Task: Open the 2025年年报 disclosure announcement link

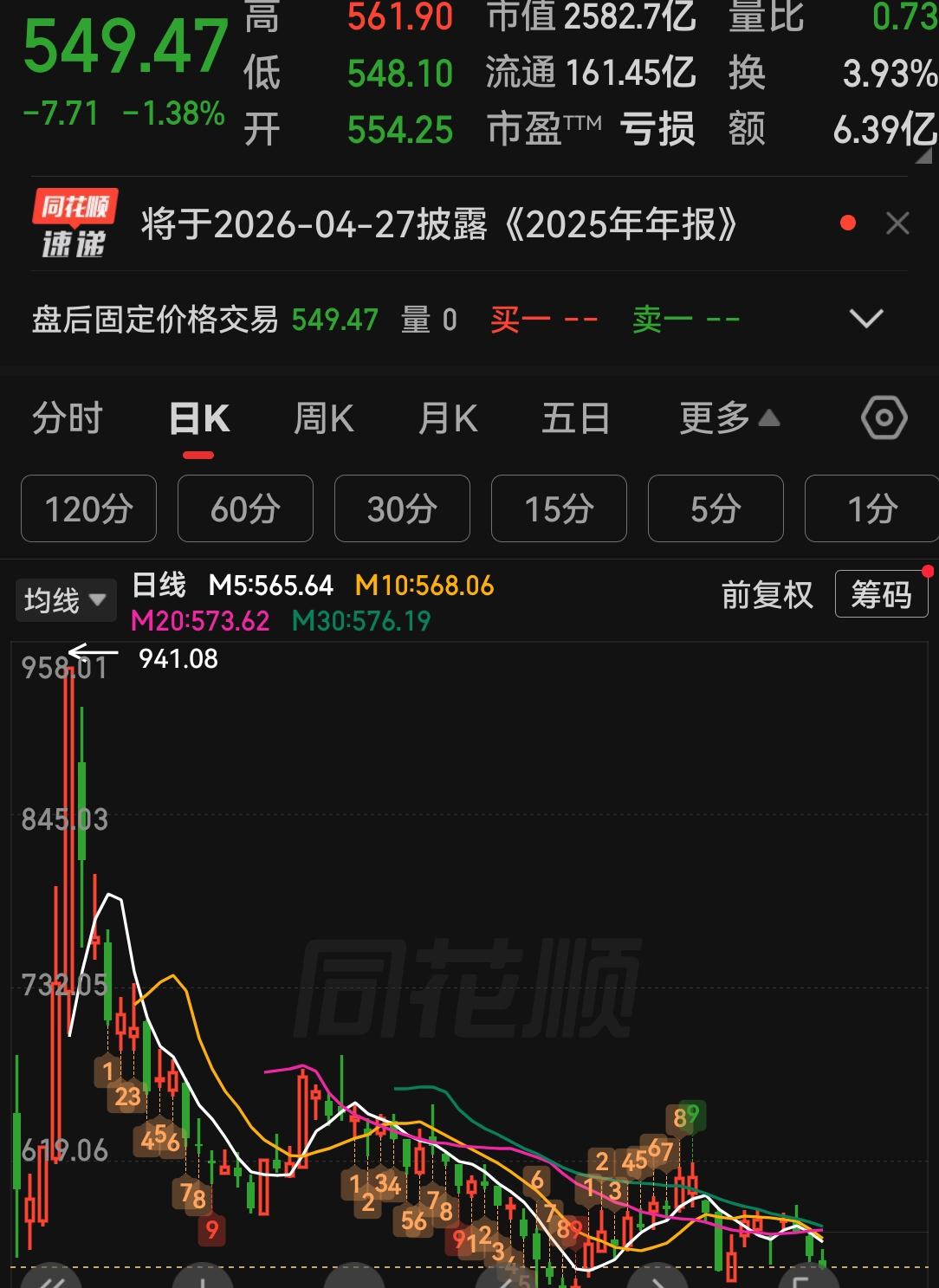Action: tap(437, 223)
